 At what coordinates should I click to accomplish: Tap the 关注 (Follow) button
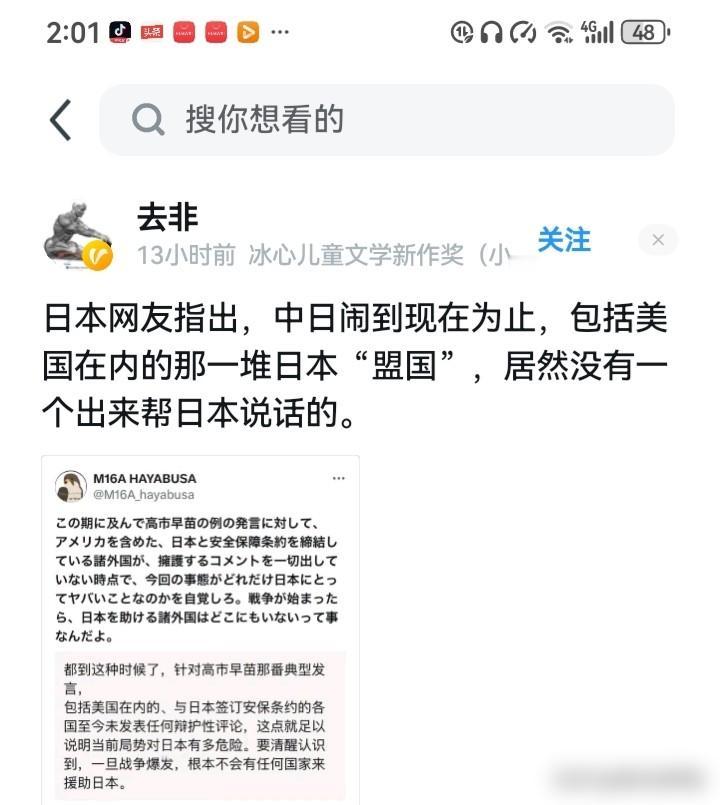pos(565,240)
